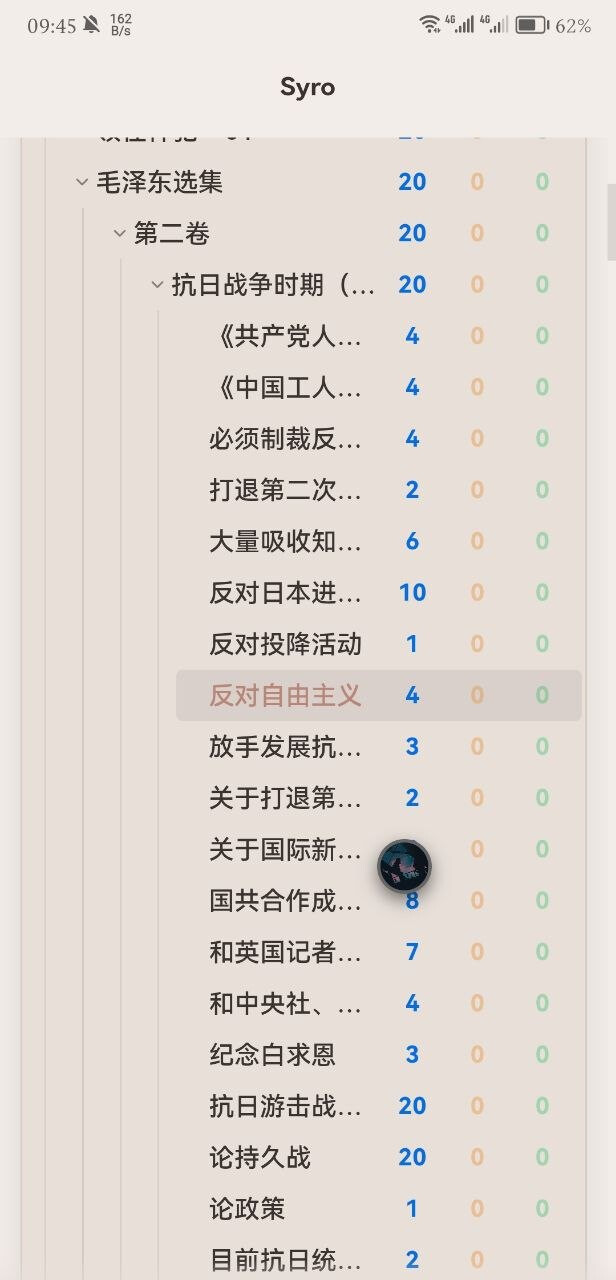Open the 纪念白求恩 deck
This screenshot has width=616, height=1280.
click(272, 1054)
